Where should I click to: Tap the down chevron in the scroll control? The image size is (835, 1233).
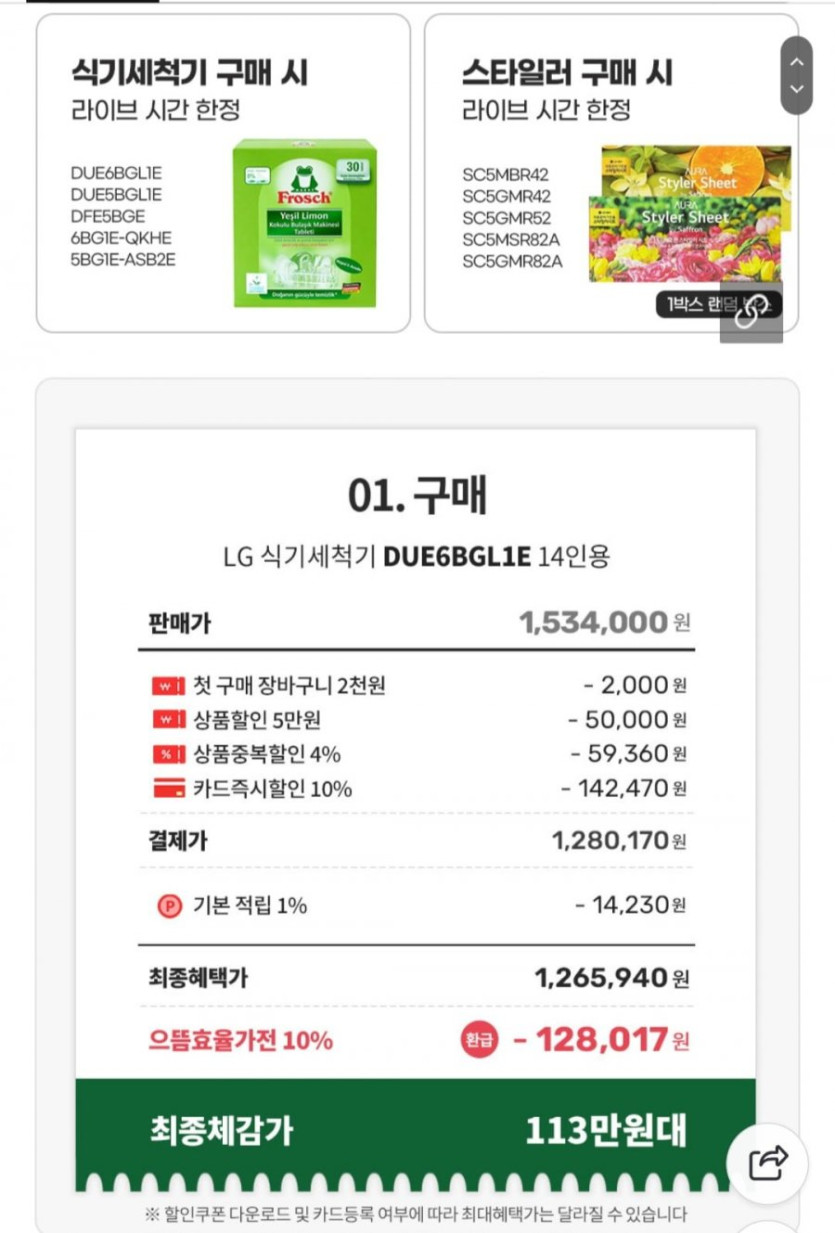(796, 89)
